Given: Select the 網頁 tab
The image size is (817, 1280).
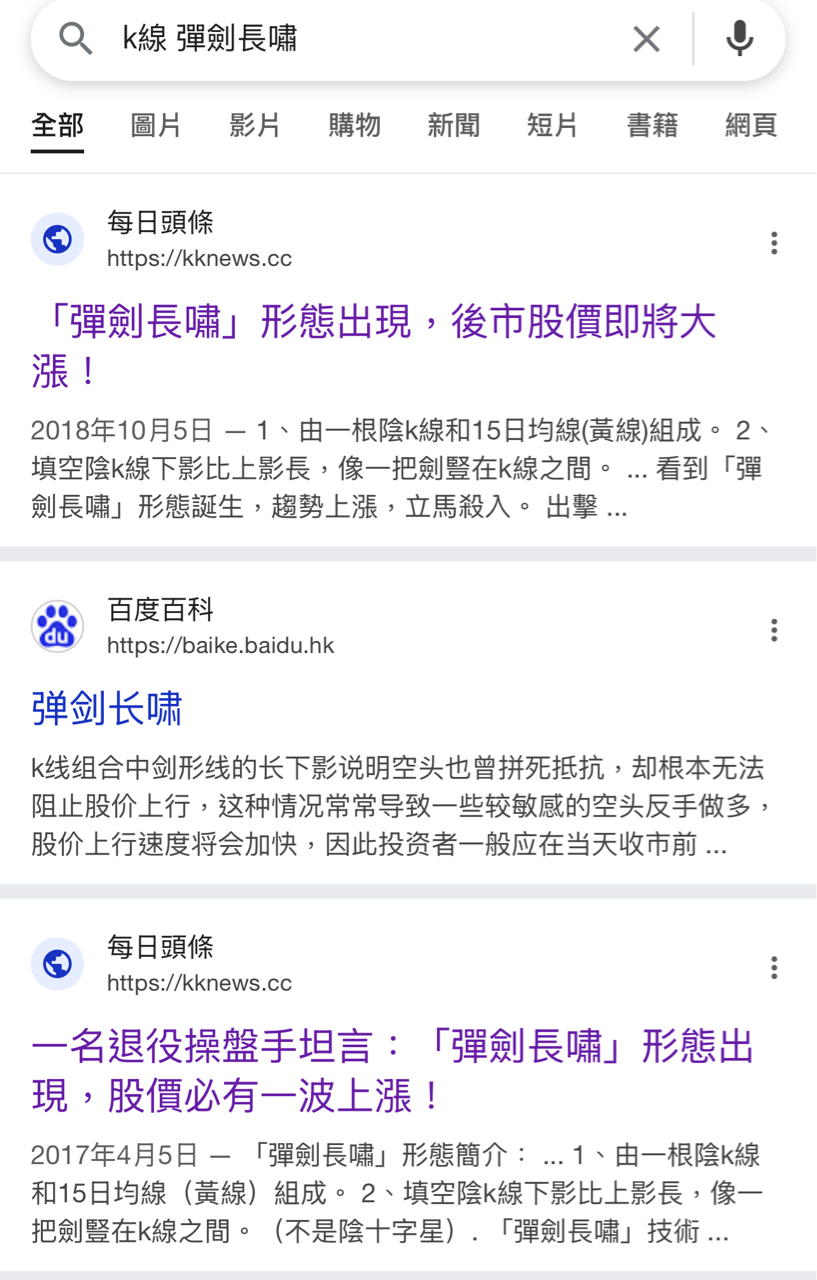Looking at the screenshot, I should click(x=751, y=125).
